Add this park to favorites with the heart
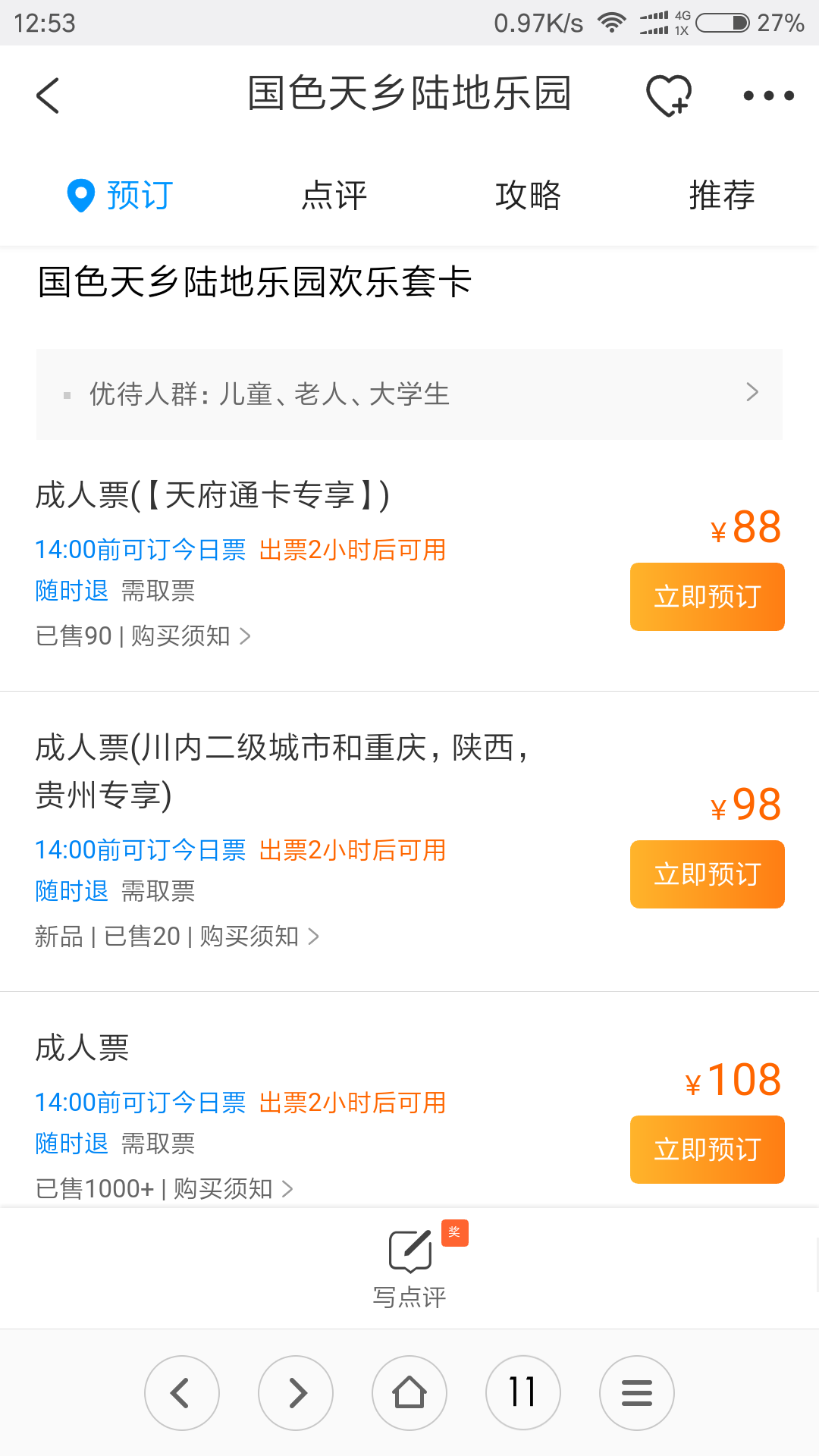 pos(668,96)
